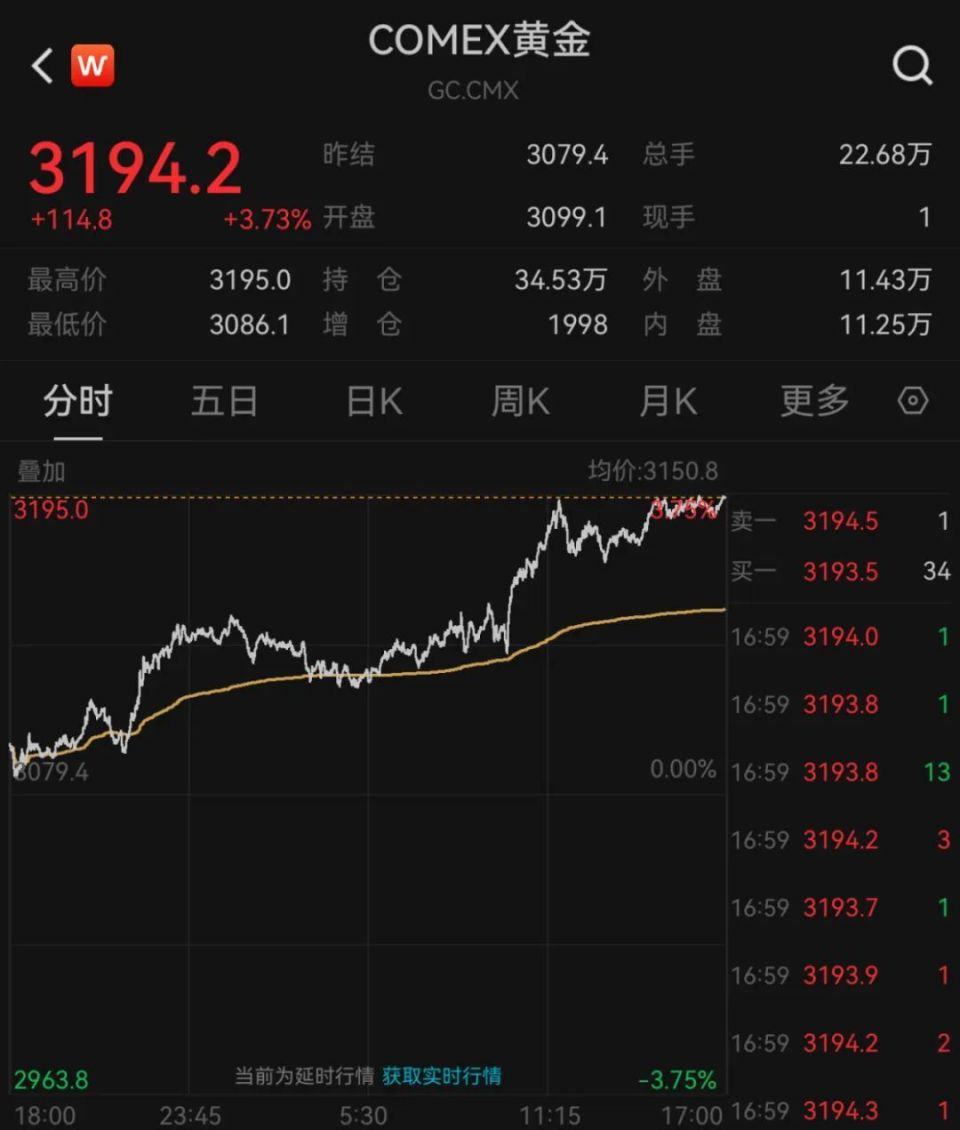
Task: Show the 月K chart
Action: click(x=667, y=402)
